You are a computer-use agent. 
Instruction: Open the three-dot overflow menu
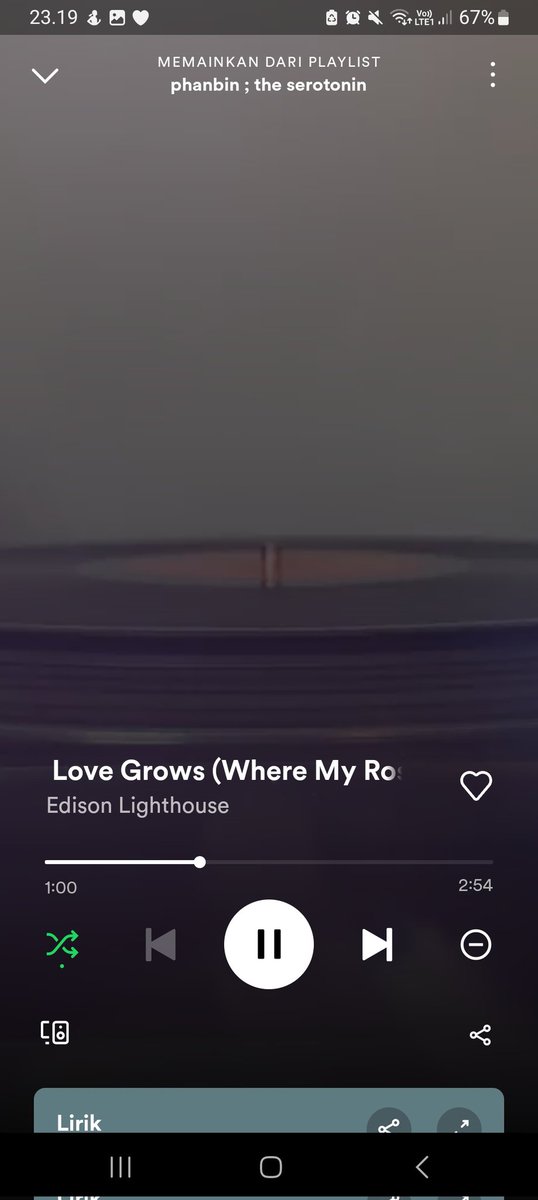[x=492, y=75]
